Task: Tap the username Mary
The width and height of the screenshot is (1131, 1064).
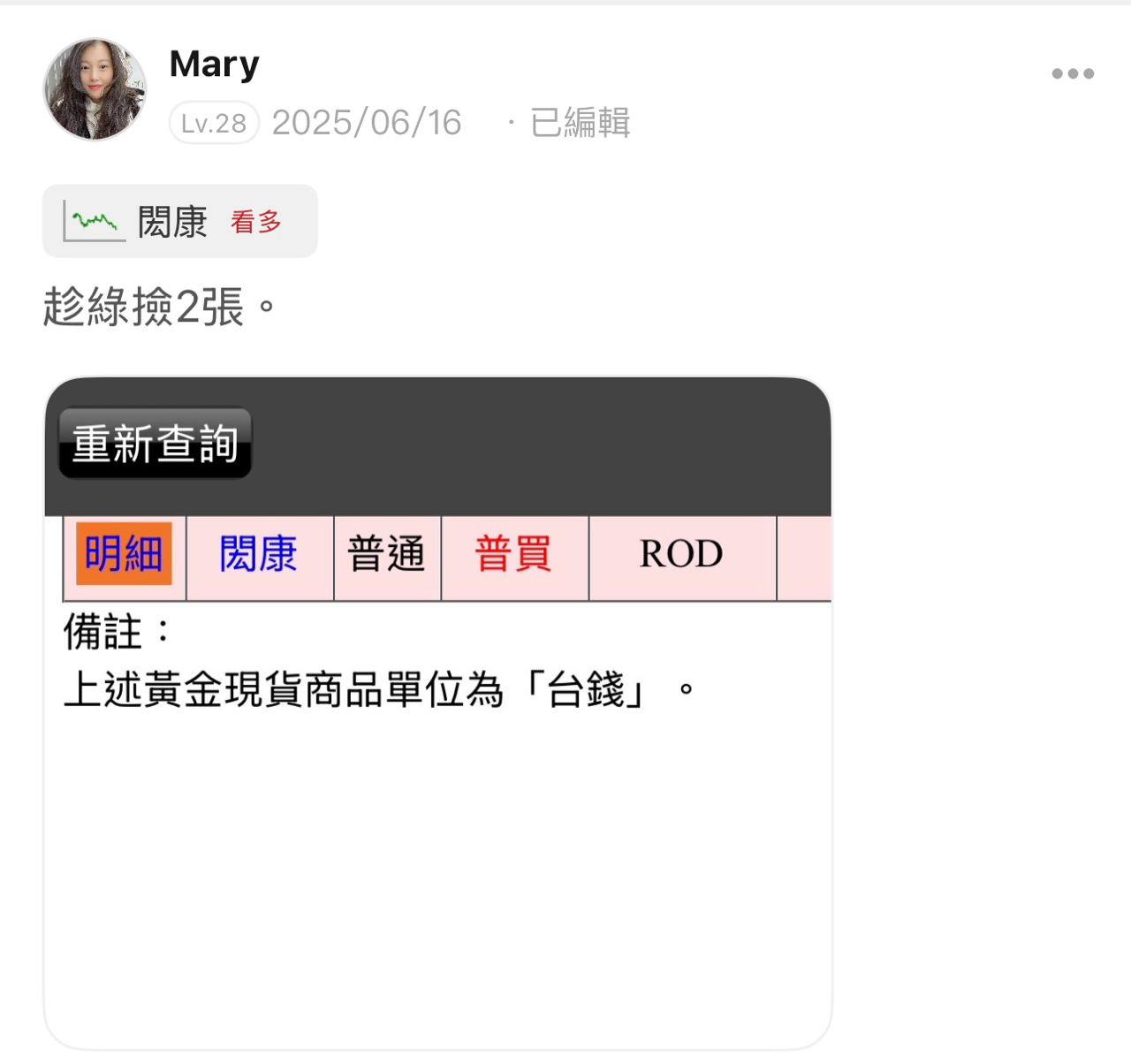Action: pyautogui.click(x=214, y=65)
